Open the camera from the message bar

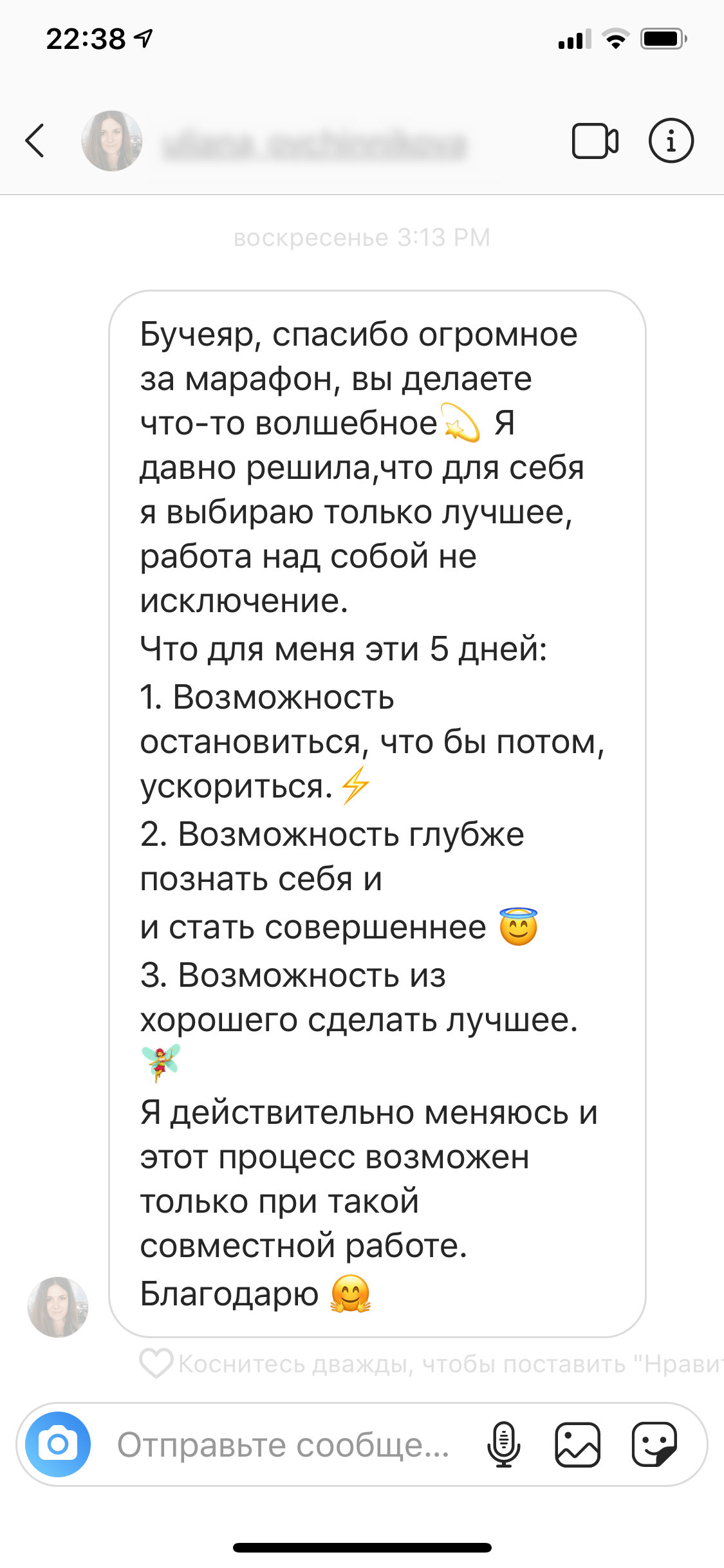click(58, 1444)
